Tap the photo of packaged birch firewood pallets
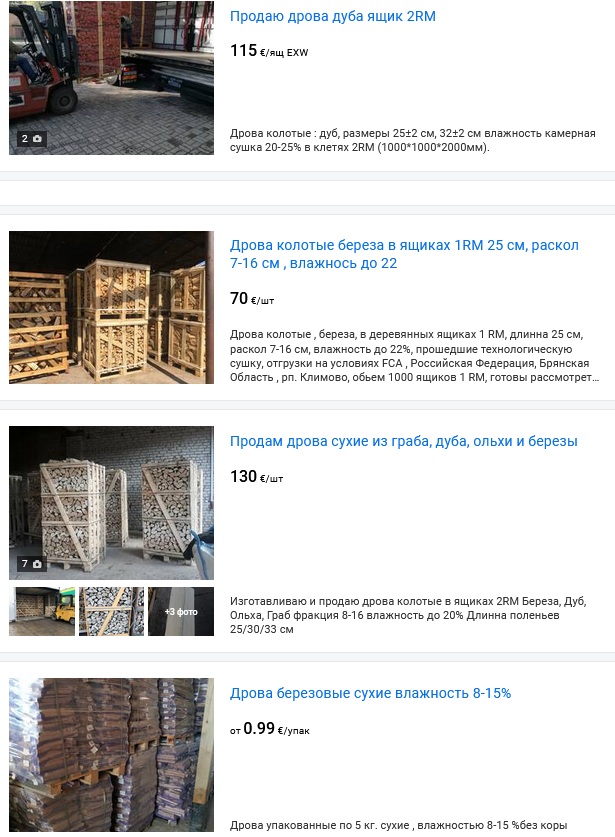The image size is (615, 837). click(x=111, y=755)
